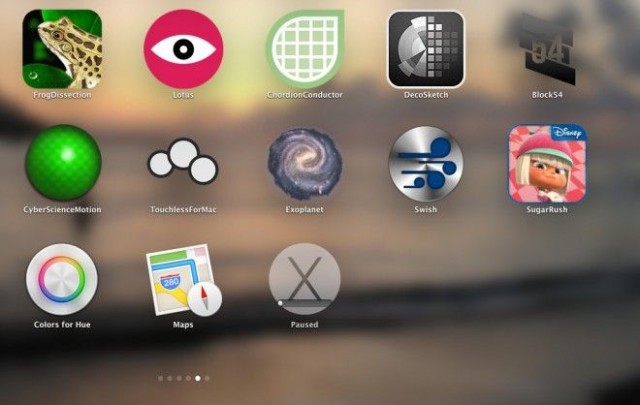Open Colors for Hue
640x405 pixels.
tap(62, 279)
